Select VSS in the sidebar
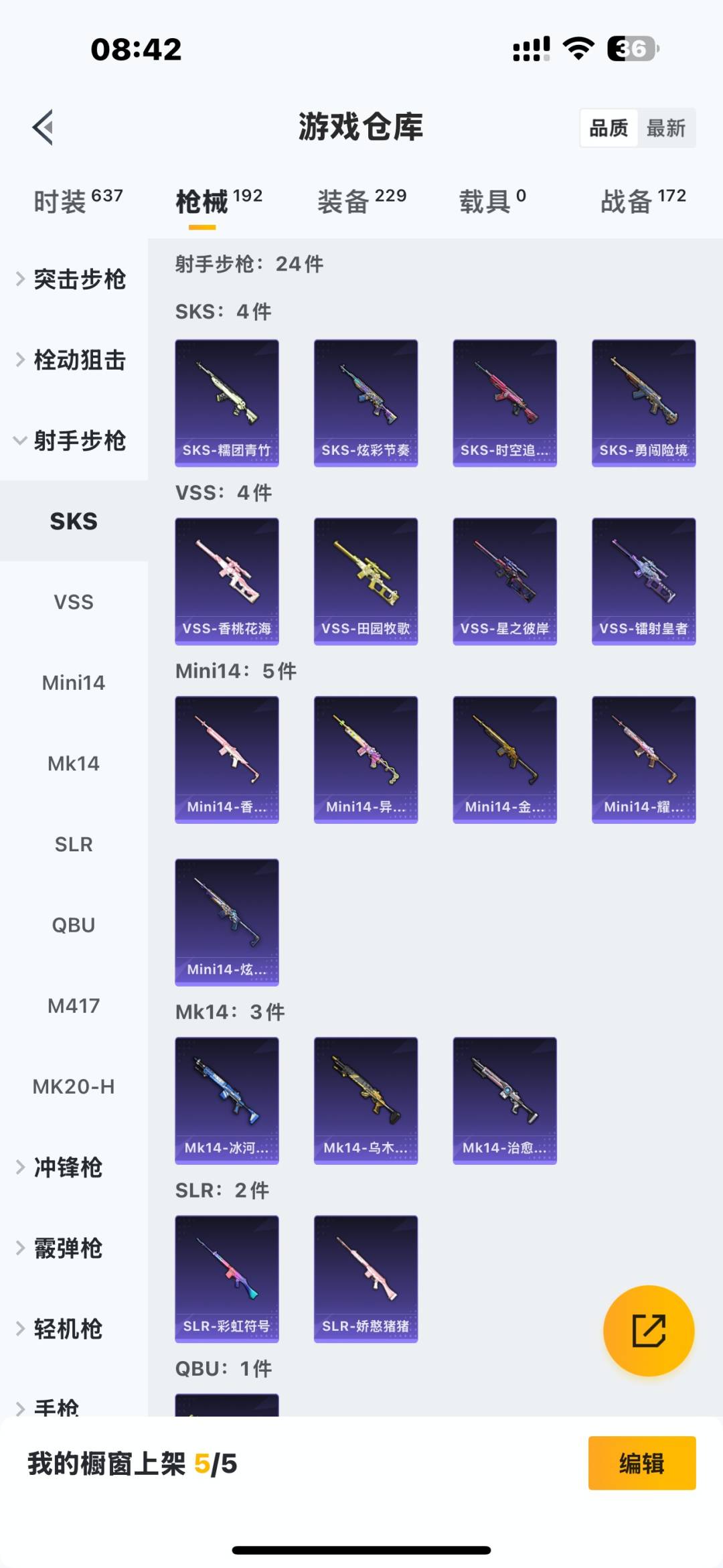The width and height of the screenshot is (723, 1568). [x=74, y=602]
